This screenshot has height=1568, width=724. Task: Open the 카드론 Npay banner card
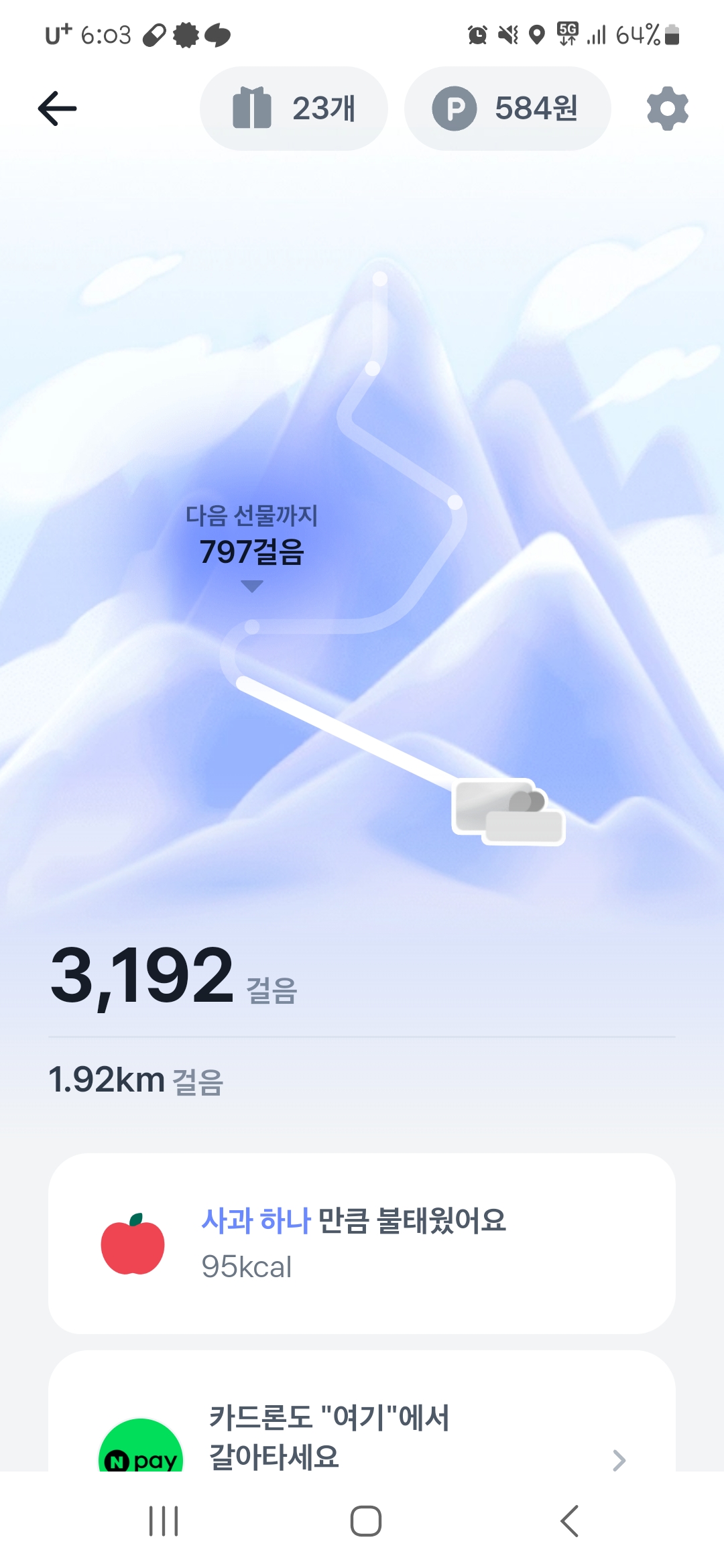point(362,1434)
